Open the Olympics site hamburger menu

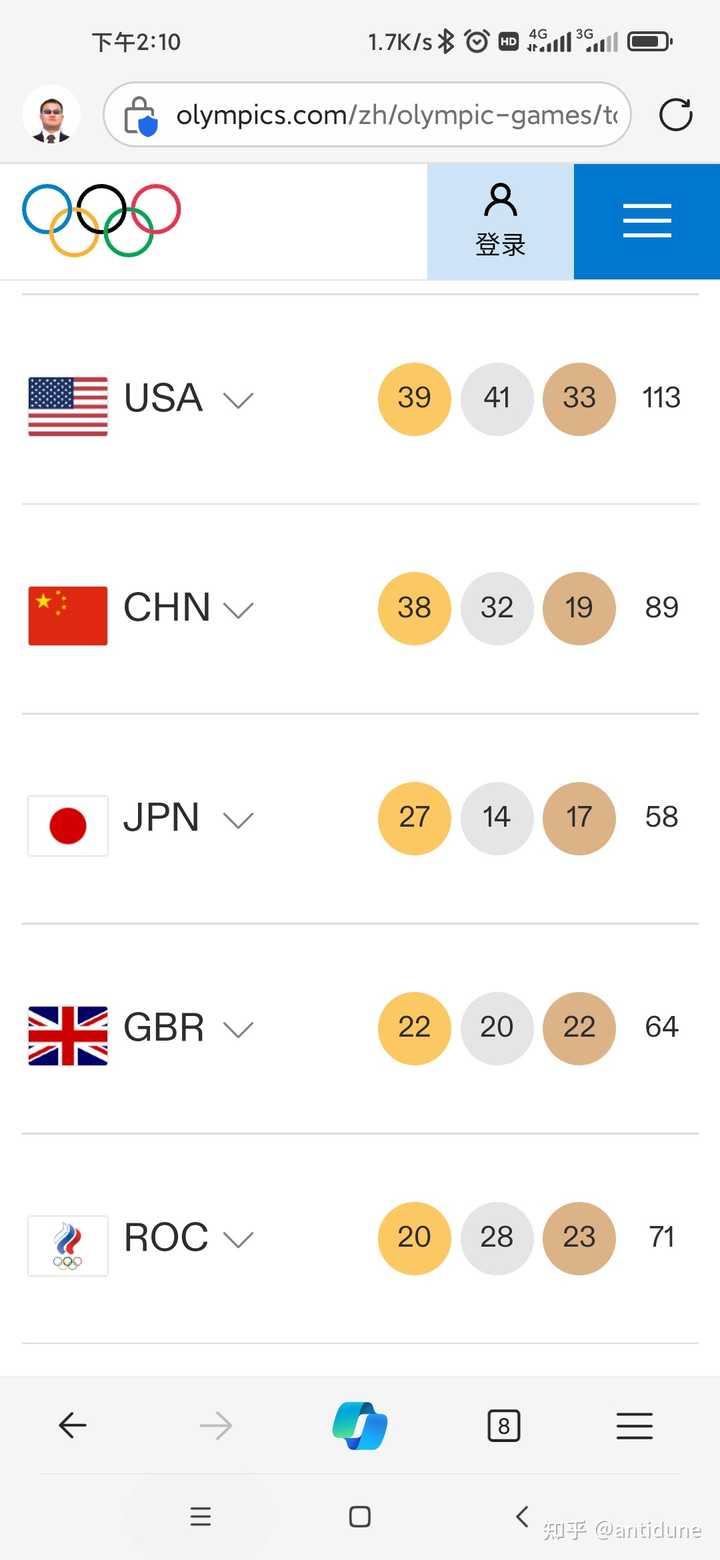tap(647, 221)
